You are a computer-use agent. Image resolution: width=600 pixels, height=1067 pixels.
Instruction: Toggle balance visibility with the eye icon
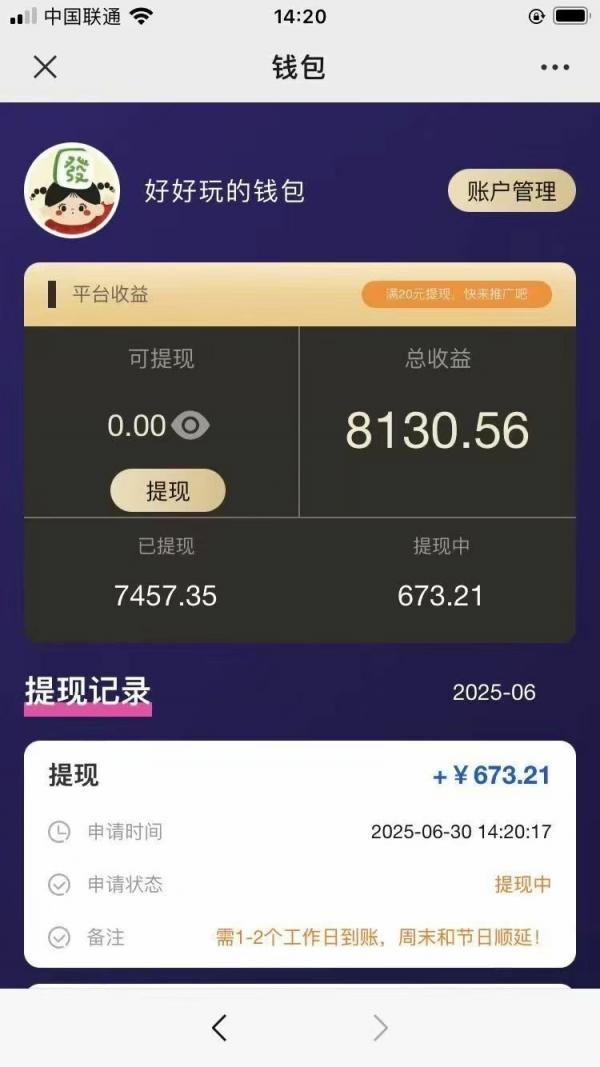190,426
